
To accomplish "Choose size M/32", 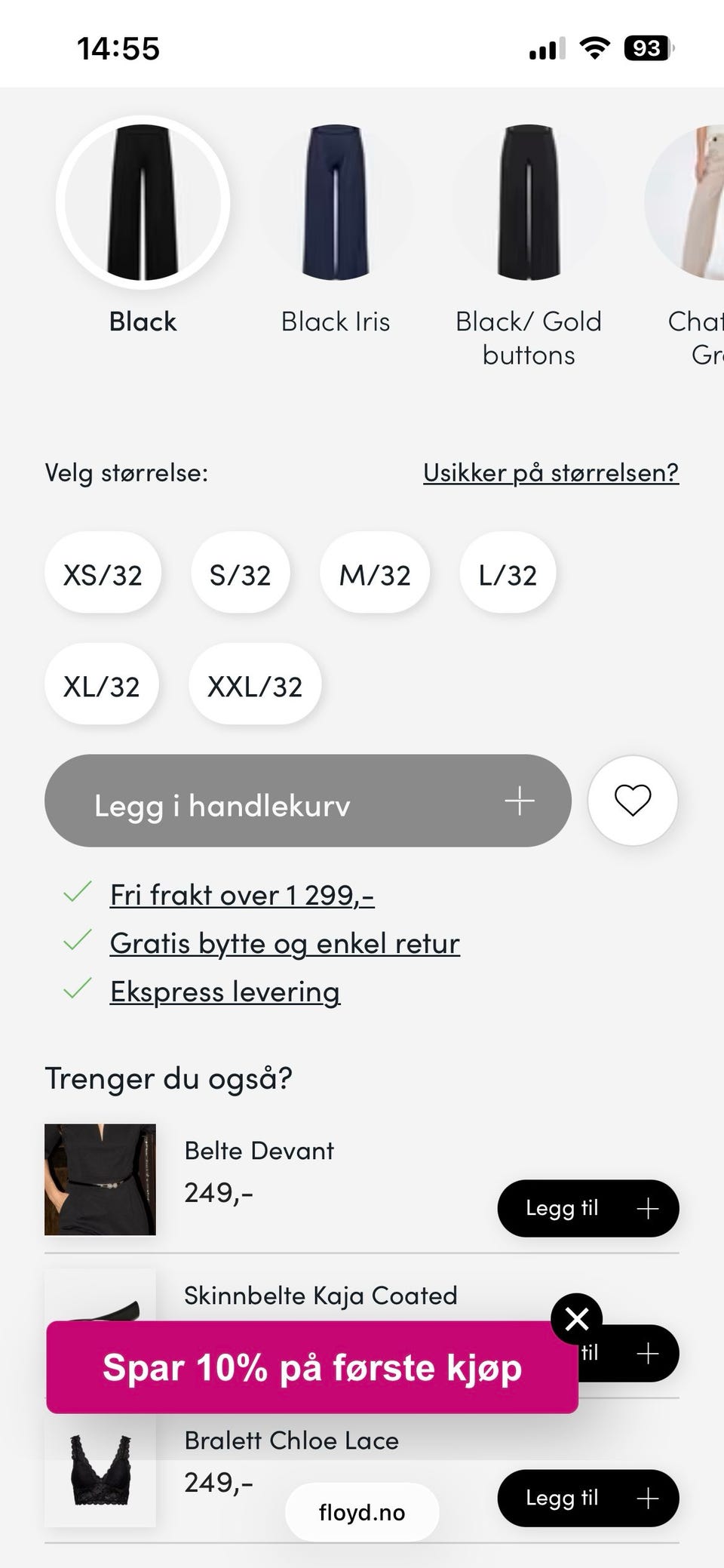I will [x=375, y=575].
